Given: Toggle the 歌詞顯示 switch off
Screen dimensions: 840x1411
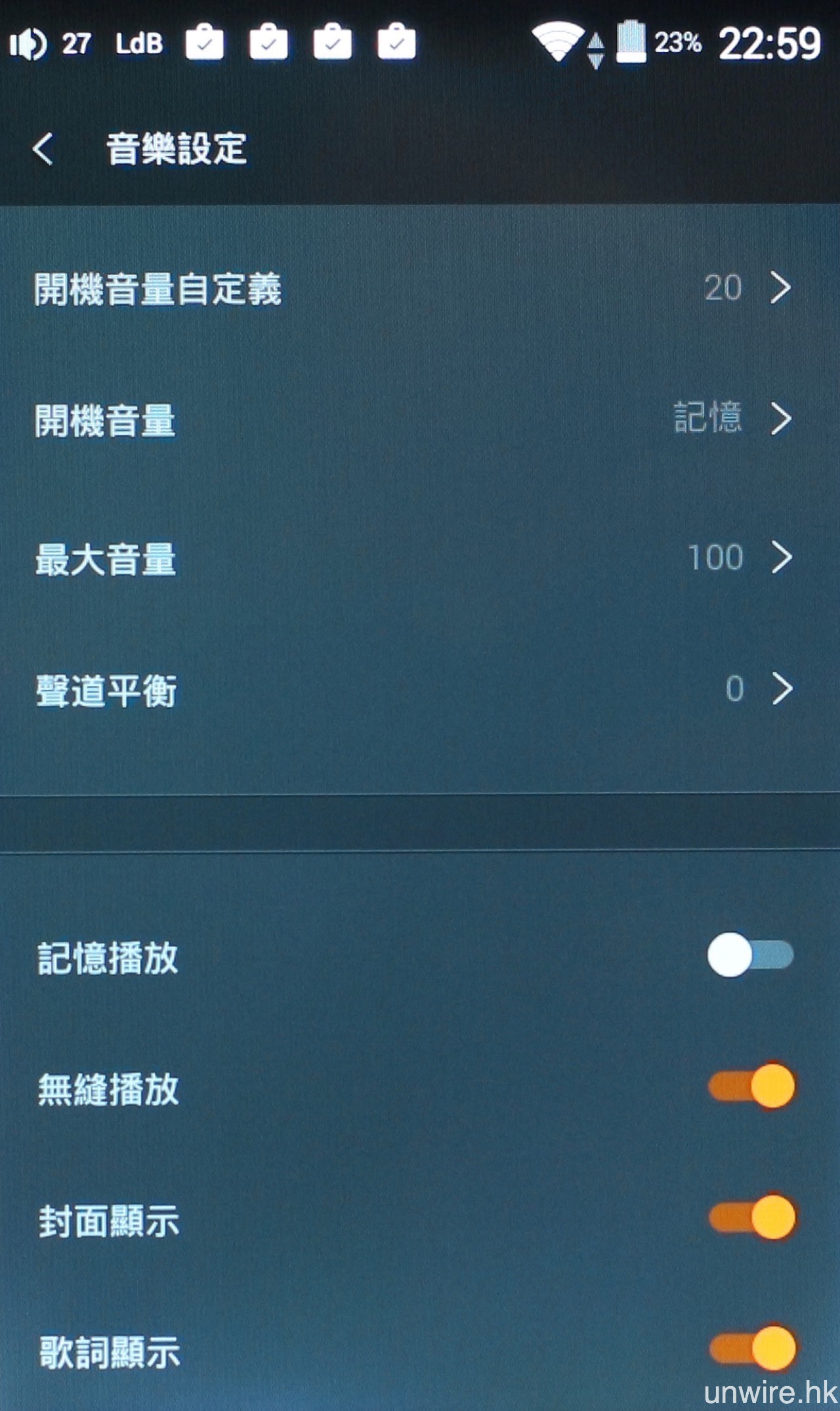Looking at the screenshot, I should tap(751, 1349).
